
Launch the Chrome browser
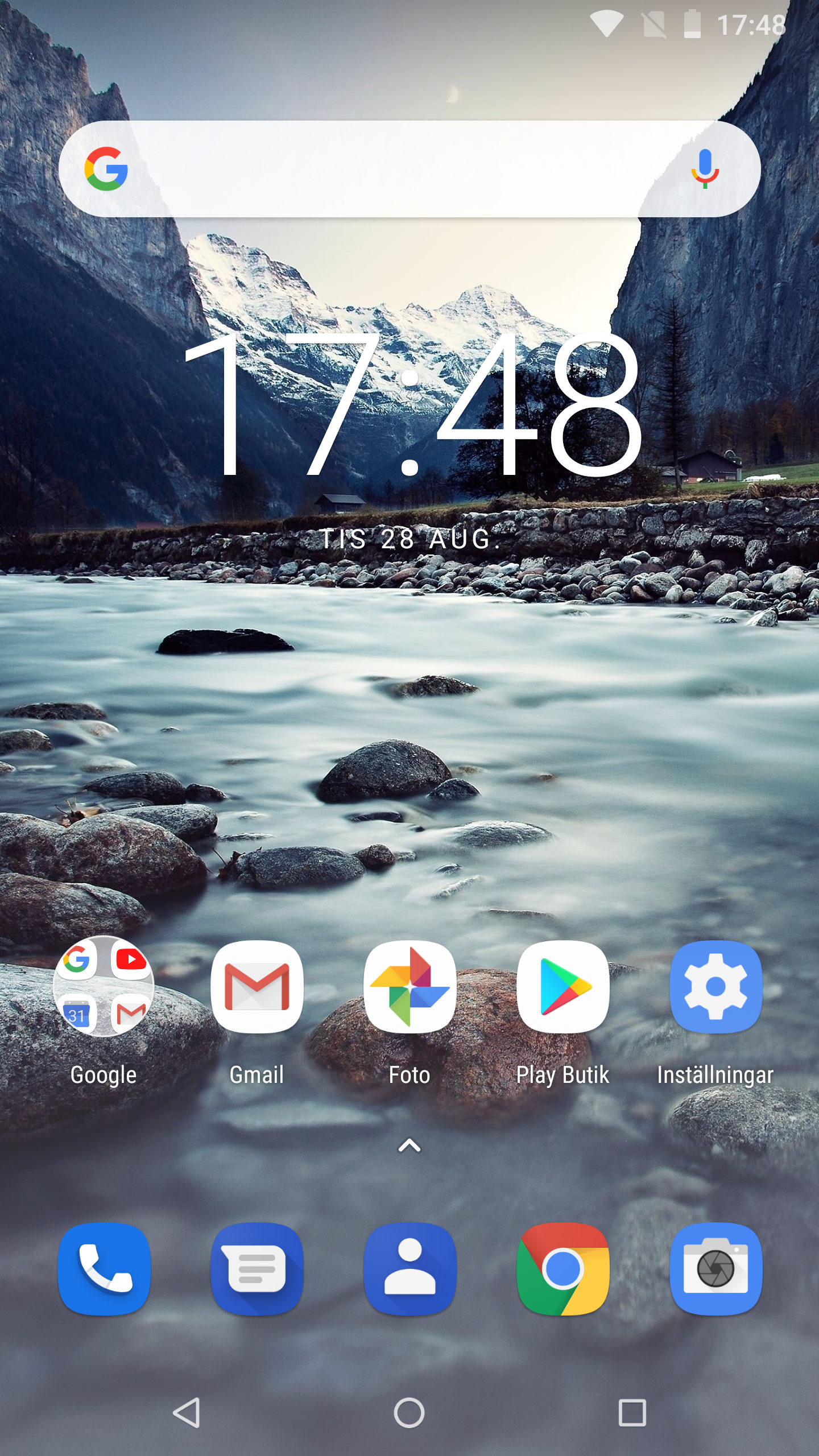563,1269
